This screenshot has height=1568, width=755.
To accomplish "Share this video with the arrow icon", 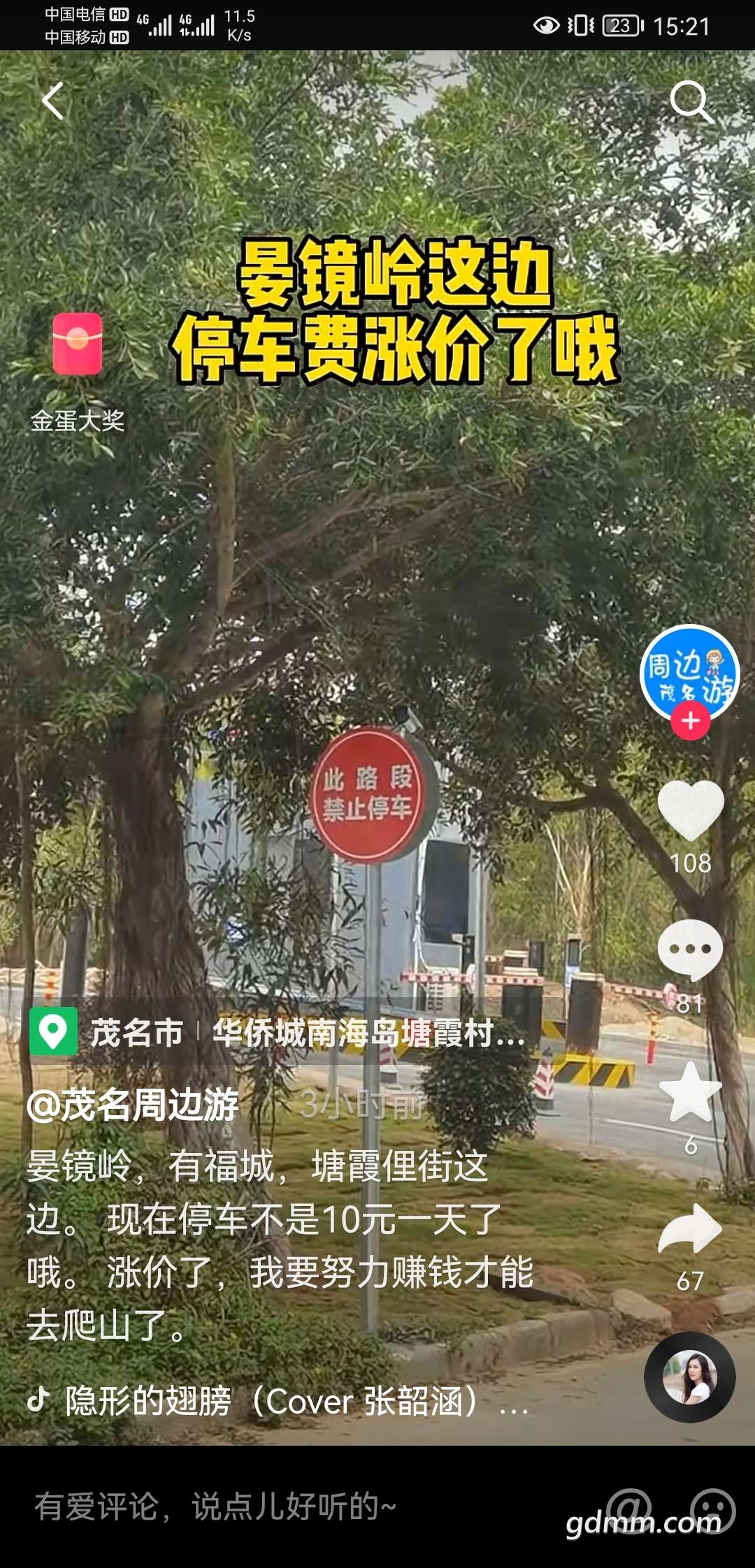I will coord(691,1229).
